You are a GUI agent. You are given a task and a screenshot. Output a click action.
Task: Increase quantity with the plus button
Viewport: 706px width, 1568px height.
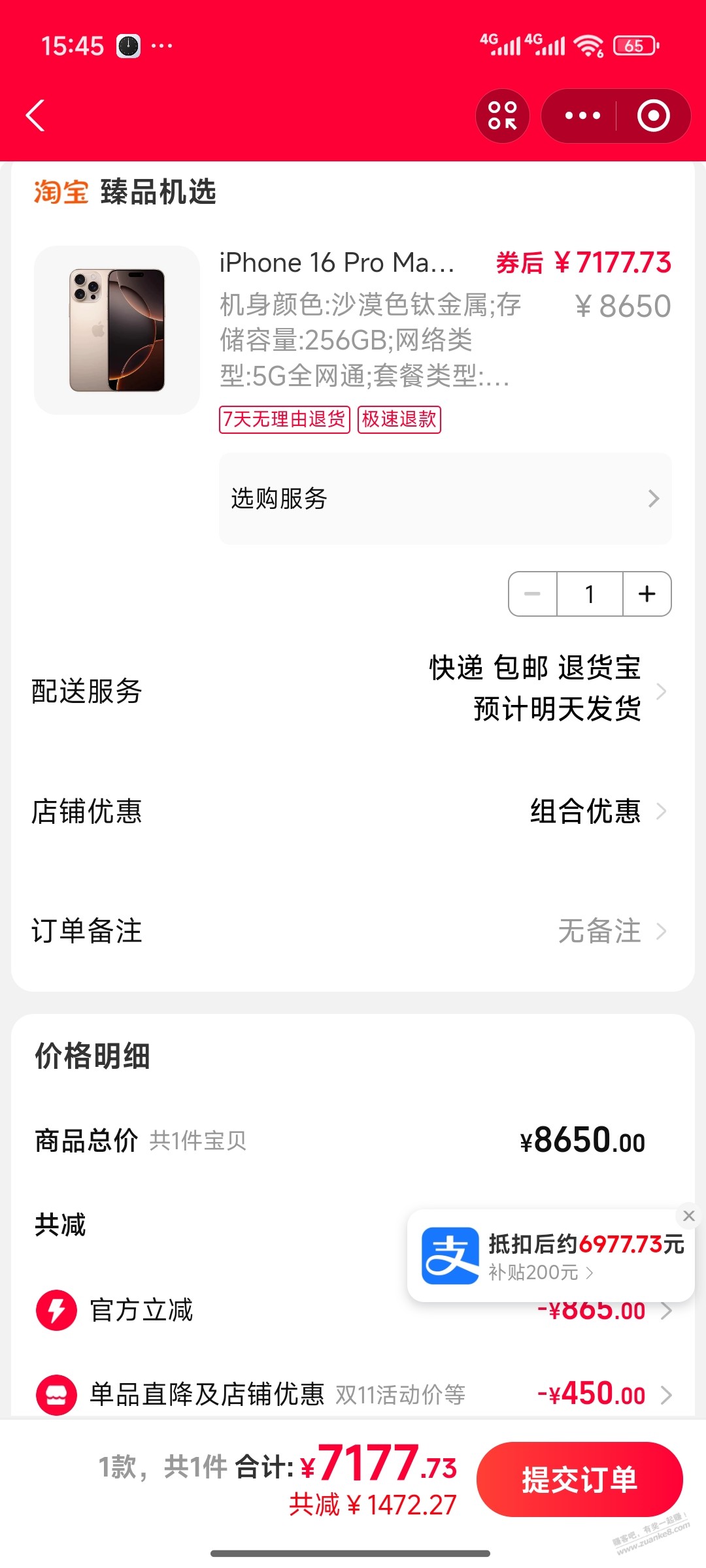(x=647, y=594)
